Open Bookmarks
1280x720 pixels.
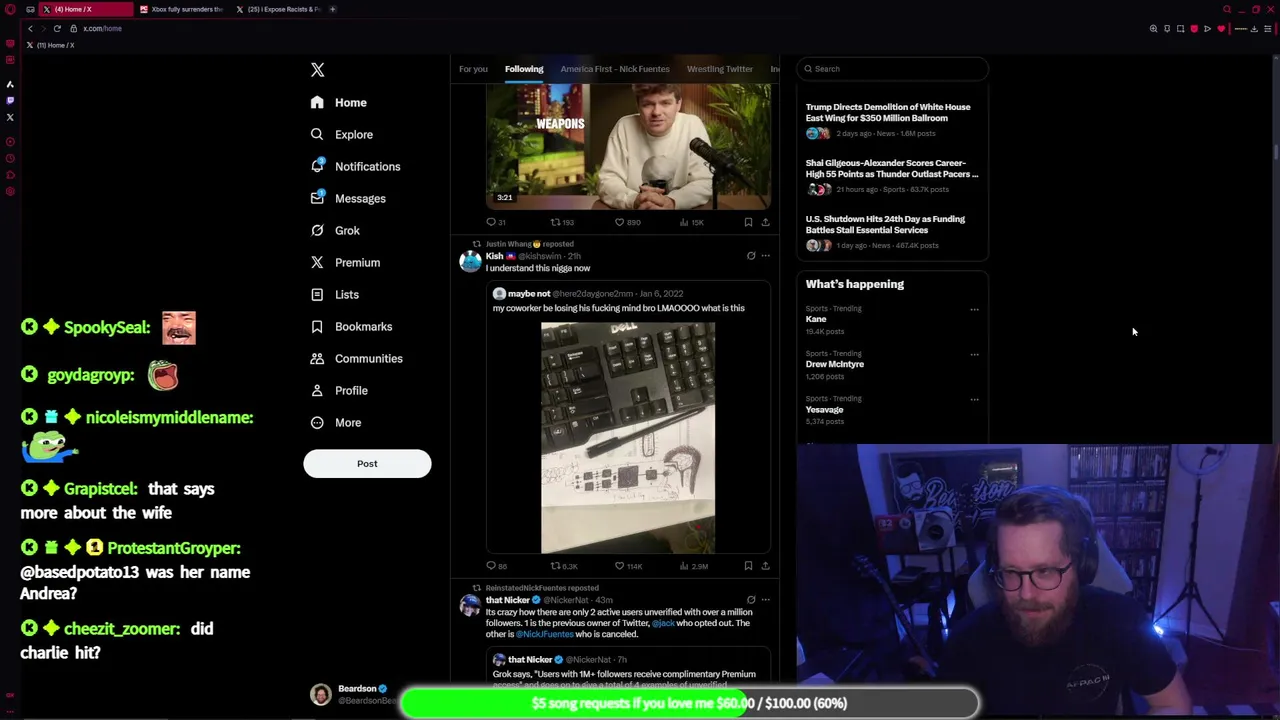click(x=362, y=326)
